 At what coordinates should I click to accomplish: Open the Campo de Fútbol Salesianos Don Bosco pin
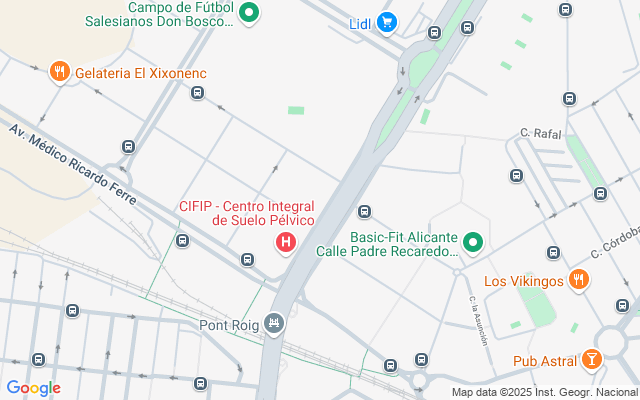click(x=249, y=13)
